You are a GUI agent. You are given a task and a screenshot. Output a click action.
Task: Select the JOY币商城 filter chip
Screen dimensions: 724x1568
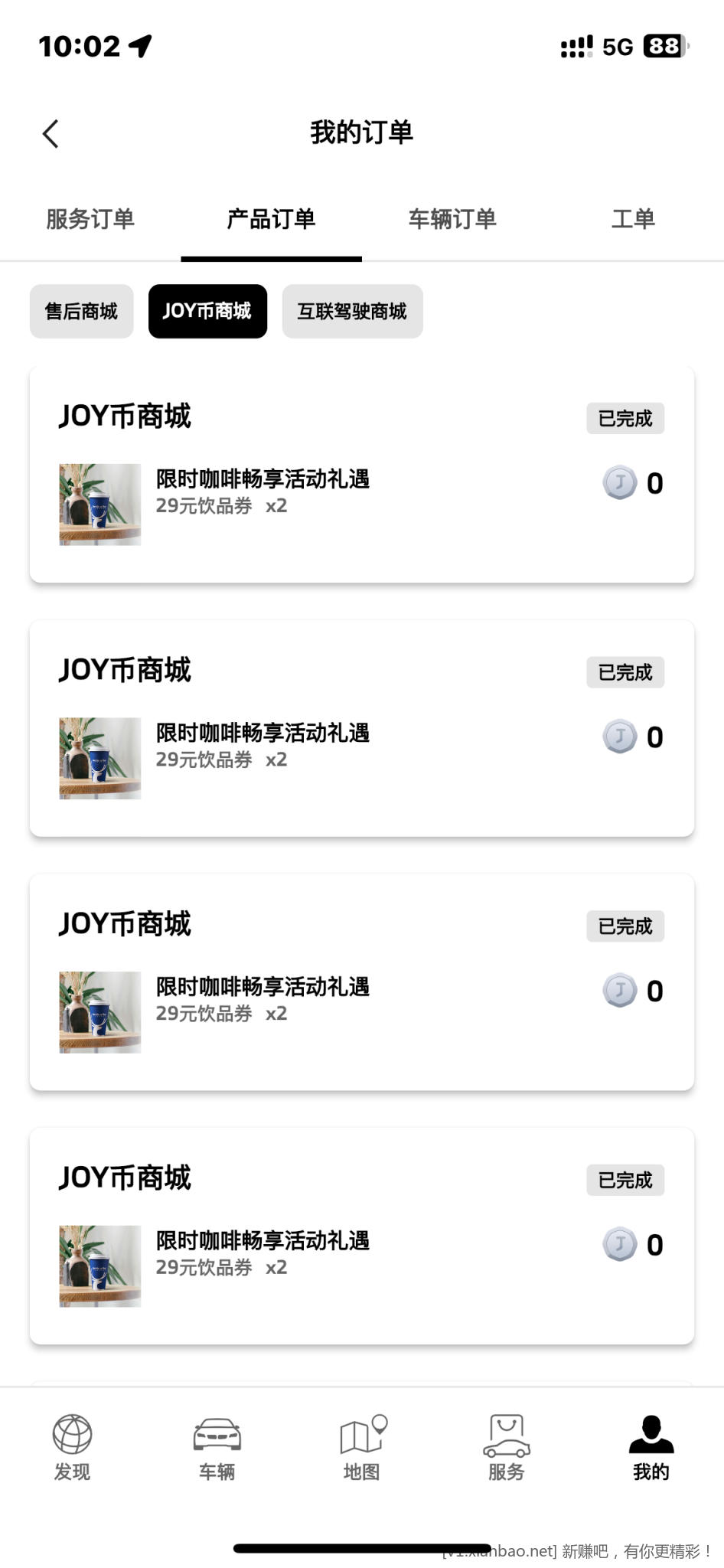pyautogui.click(x=207, y=312)
